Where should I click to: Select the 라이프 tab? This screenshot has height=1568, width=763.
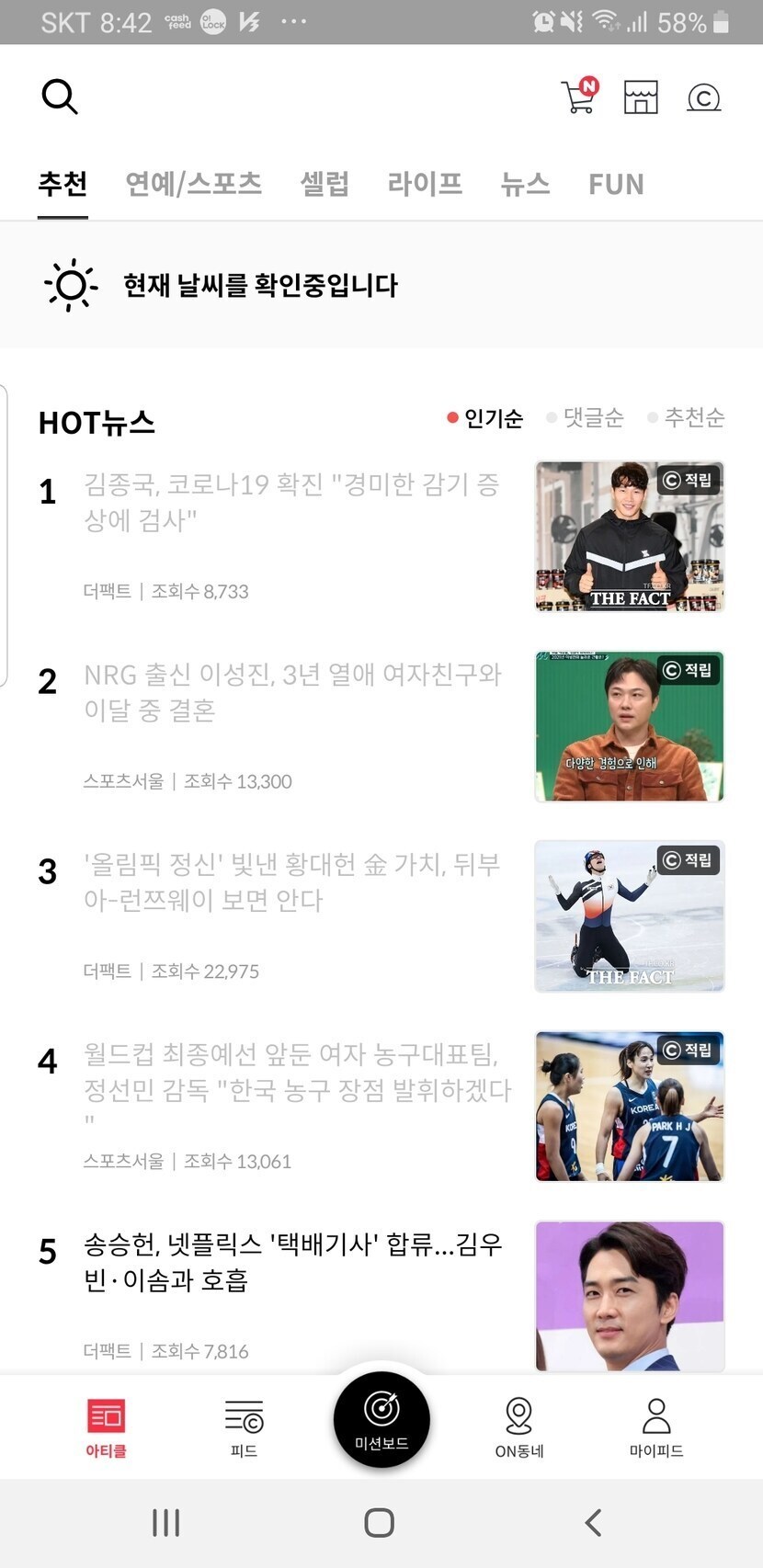coord(425,184)
